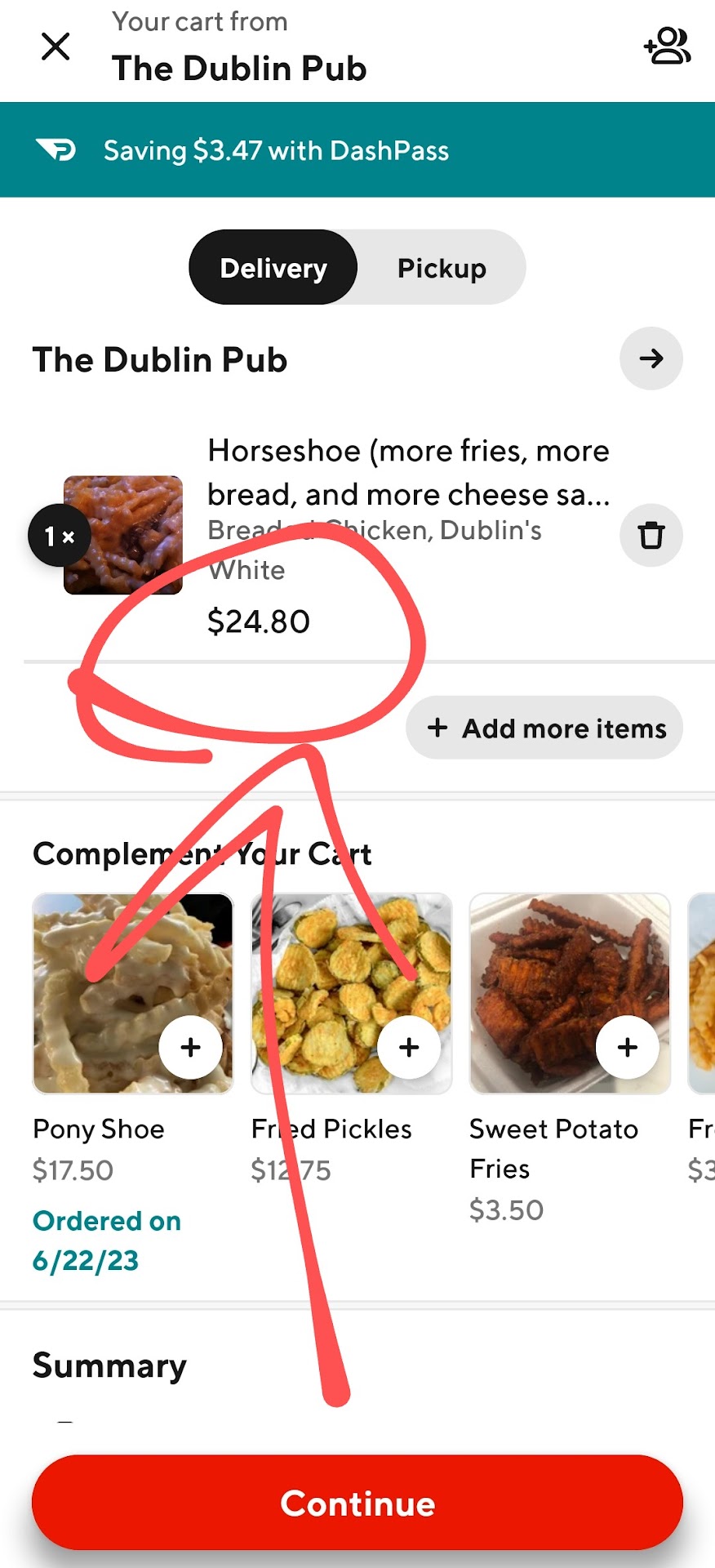The image size is (715, 1568).
Task: Add Sweet Potato Fries to cart
Action: (627, 1047)
